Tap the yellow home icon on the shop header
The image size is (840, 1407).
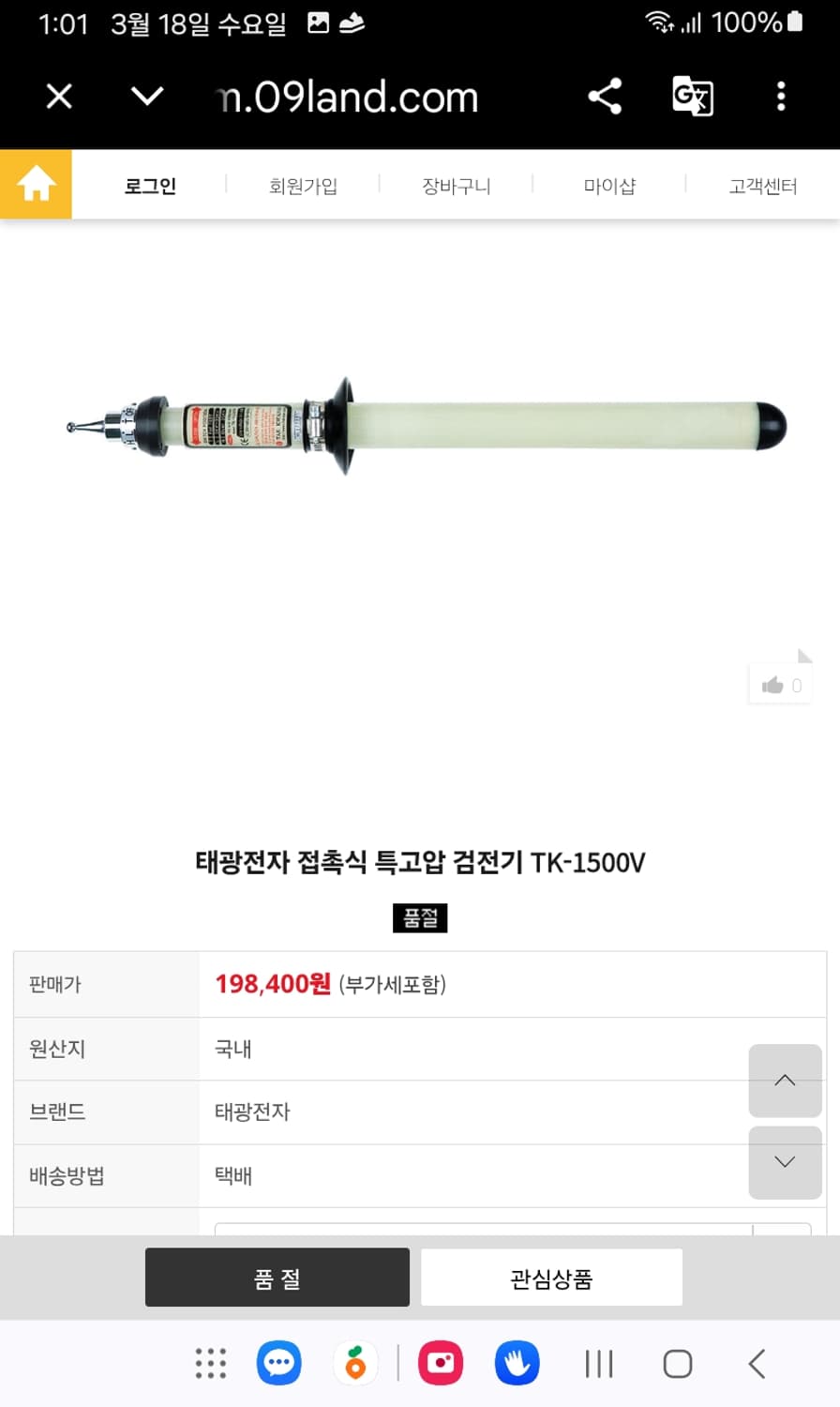[36, 184]
